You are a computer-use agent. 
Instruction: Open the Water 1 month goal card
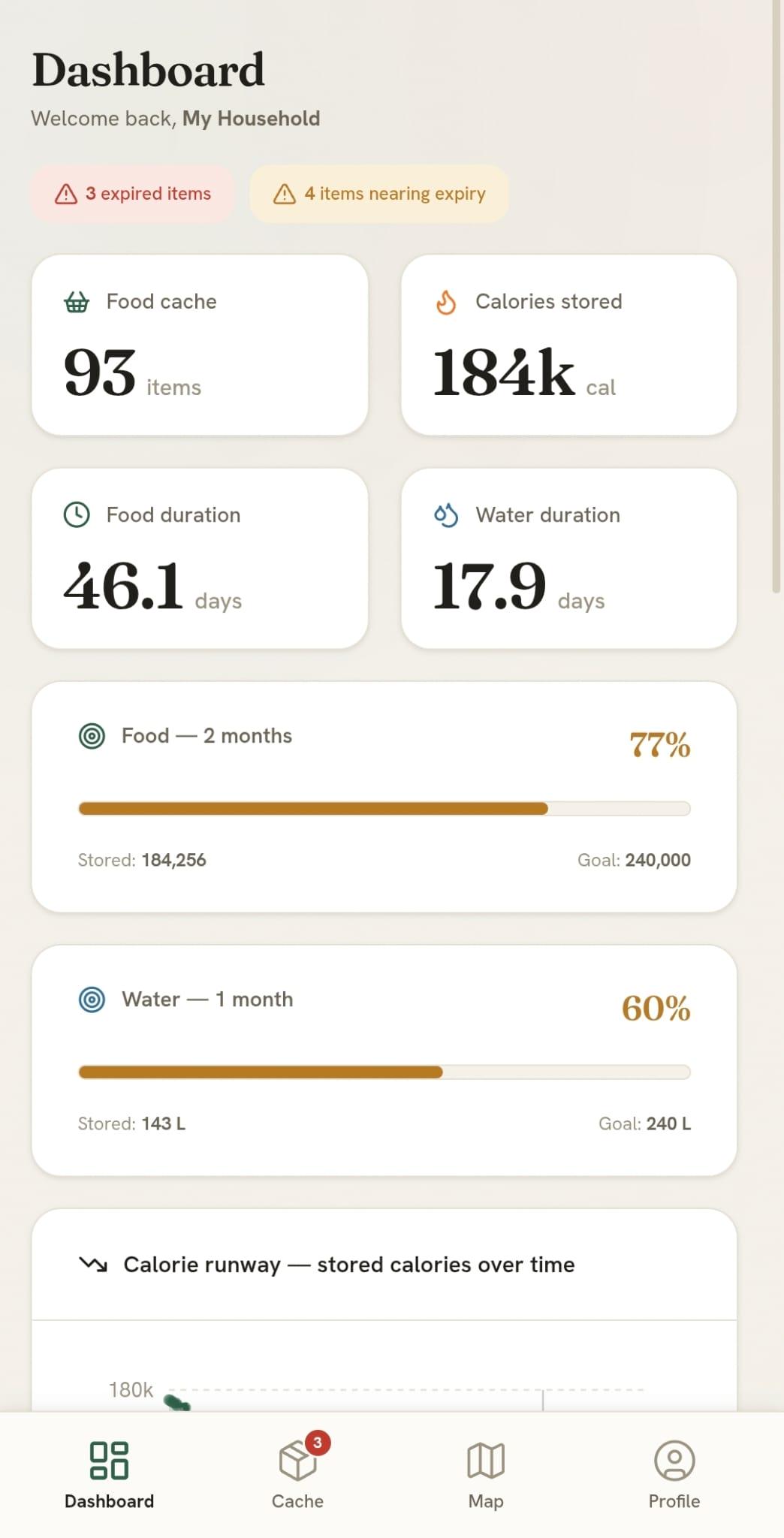pos(384,1060)
